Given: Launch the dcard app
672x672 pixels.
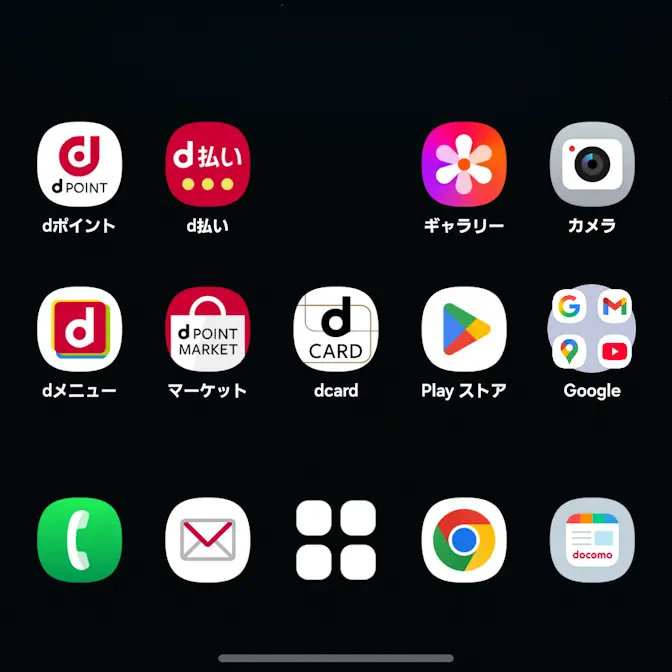Looking at the screenshot, I should pos(336,329).
